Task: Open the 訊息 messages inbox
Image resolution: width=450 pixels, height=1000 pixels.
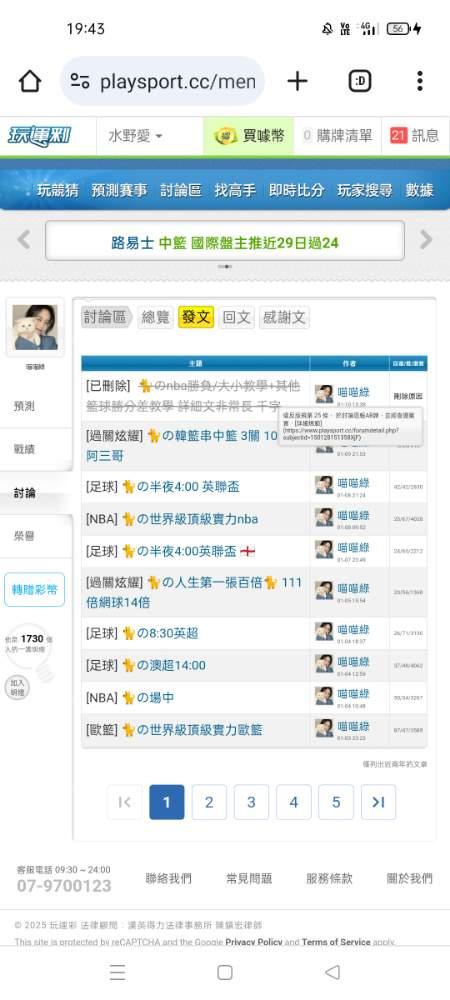Action: [x=415, y=136]
